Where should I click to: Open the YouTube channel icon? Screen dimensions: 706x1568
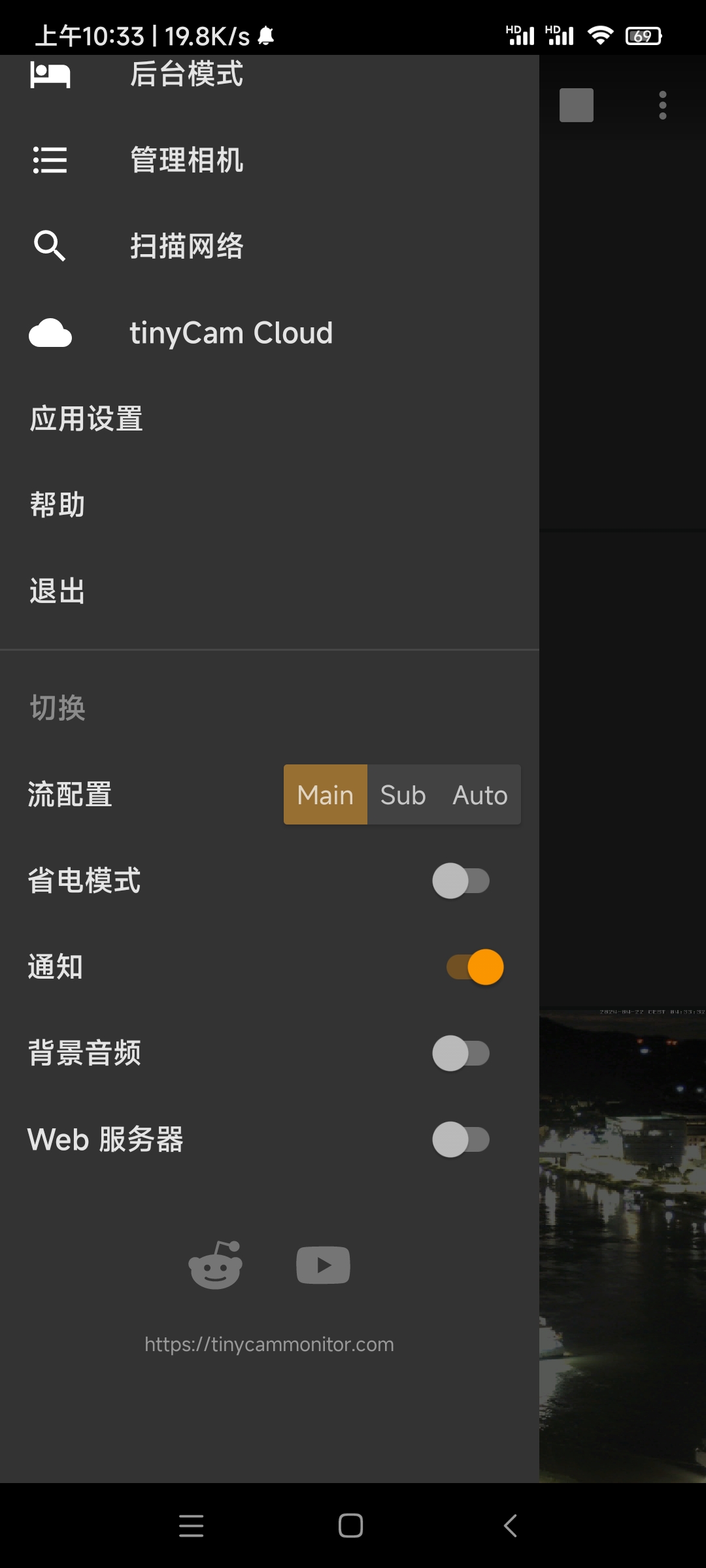click(323, 1266)
